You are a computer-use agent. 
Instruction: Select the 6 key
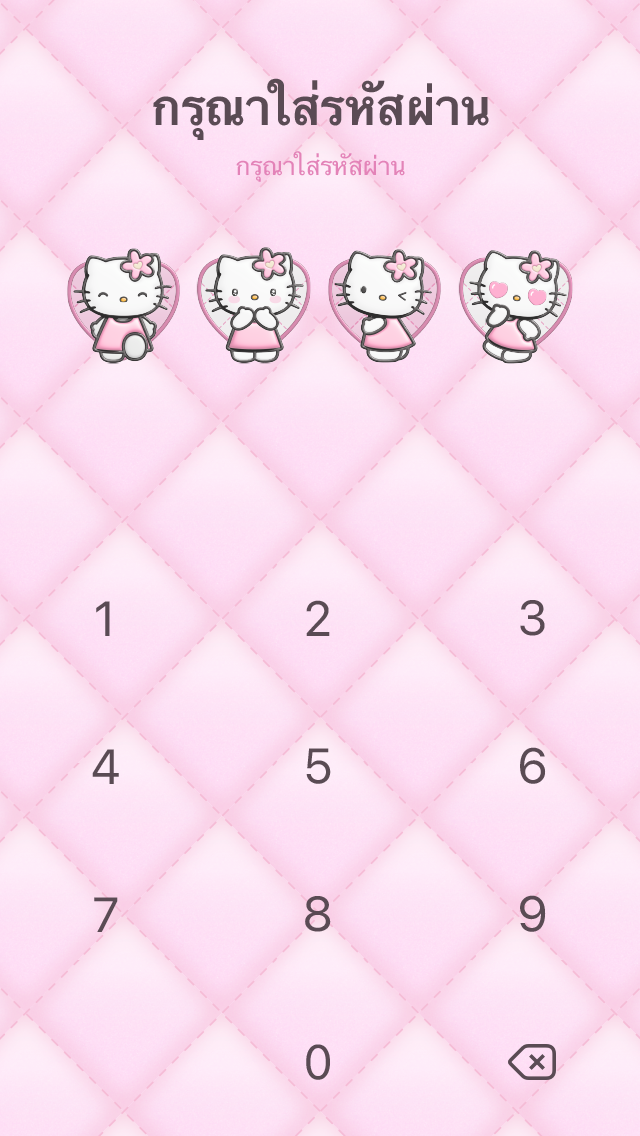click(x=532, y=767)
